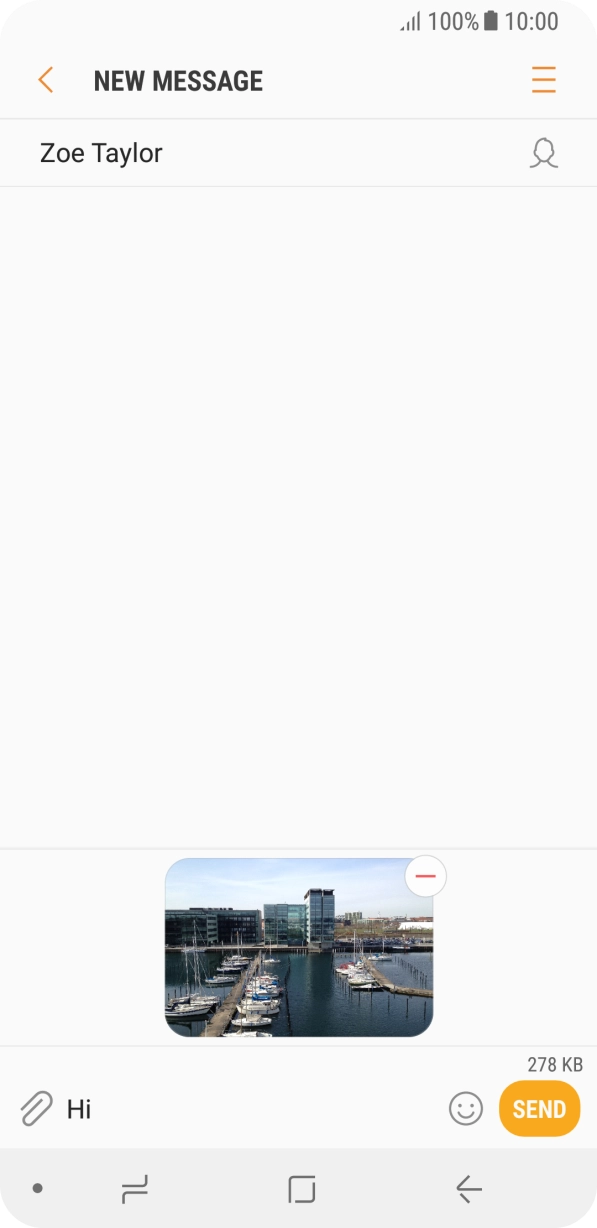597x1228 pixels.
Task: Go back from the New Message screen
Action: 45,81
